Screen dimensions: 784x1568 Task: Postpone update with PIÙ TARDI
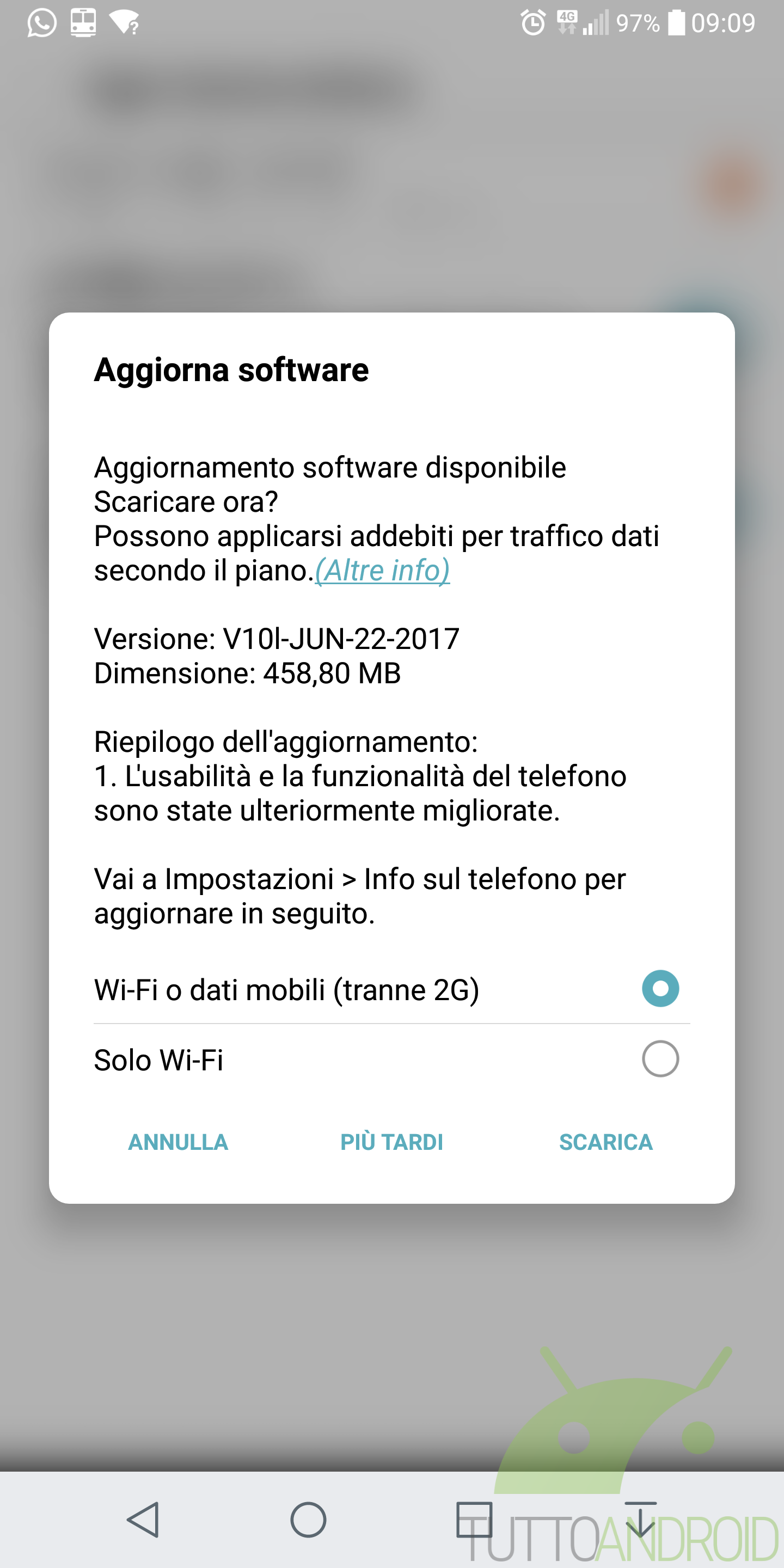click(x=391, y=1142)
